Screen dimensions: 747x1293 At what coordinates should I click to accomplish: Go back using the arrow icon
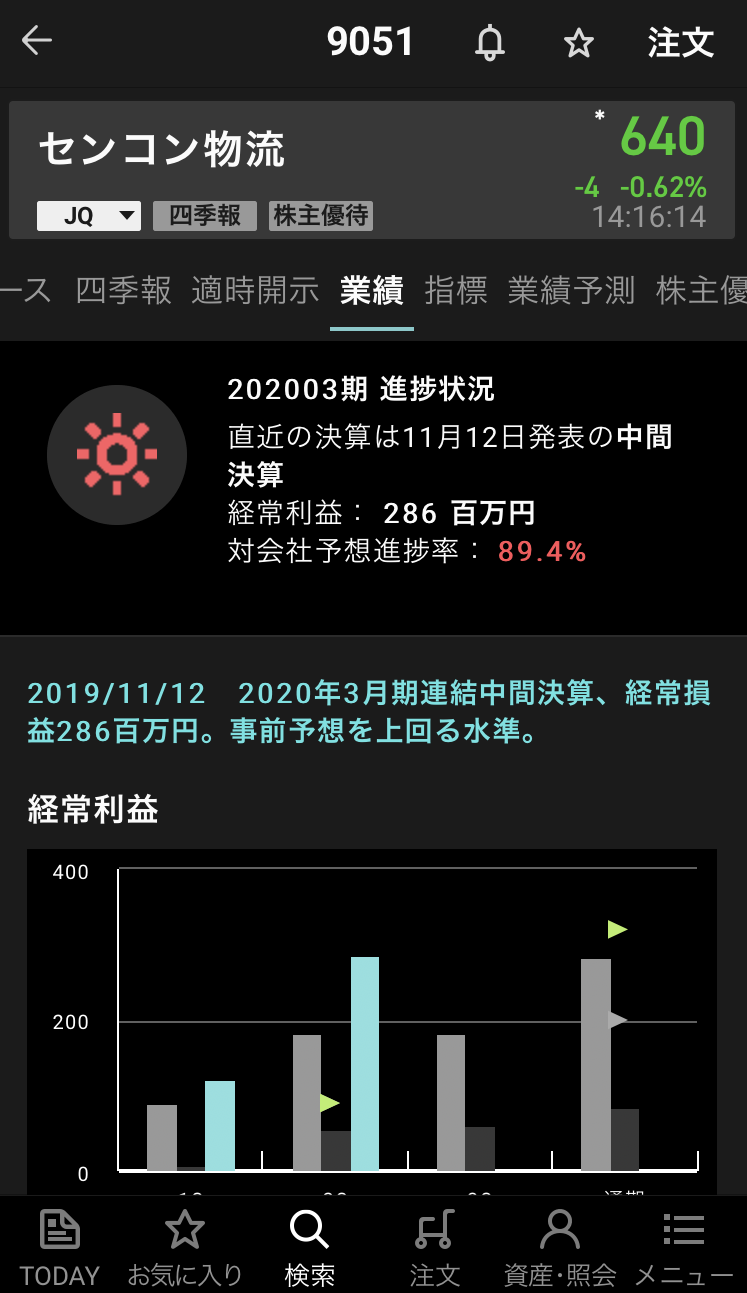click(37, 42)
